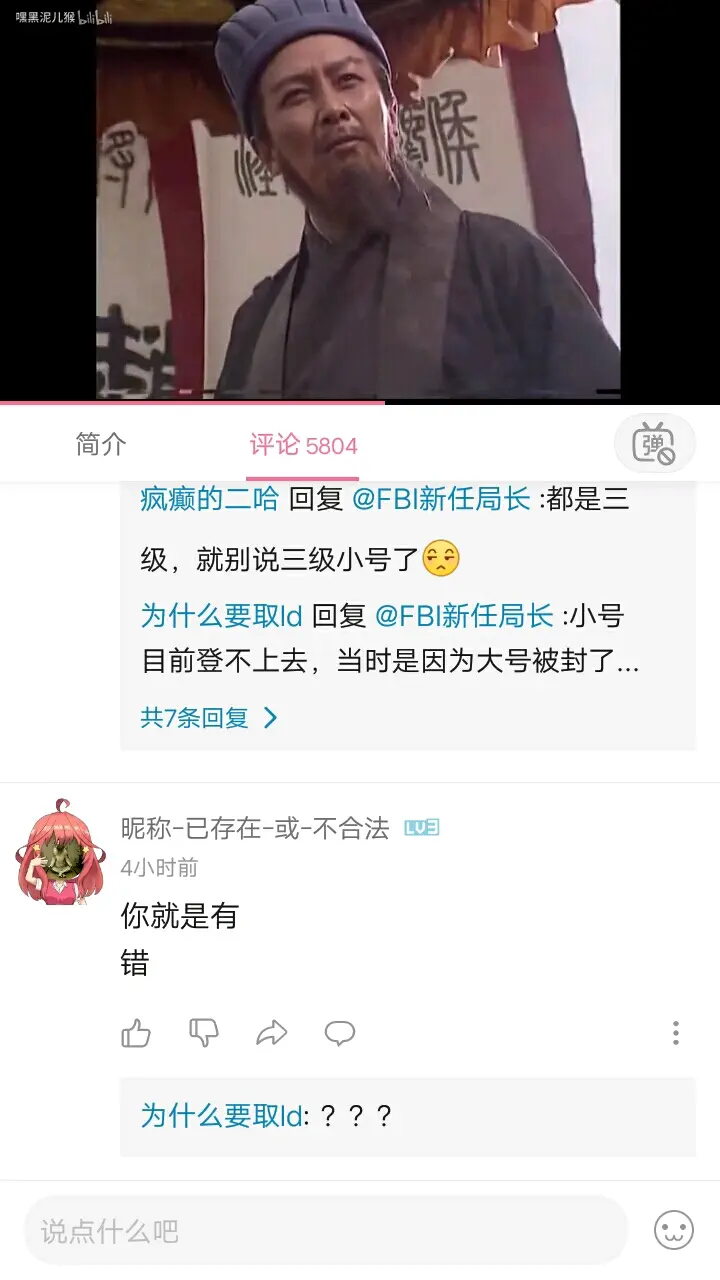This screenshot has height=1280, width=720.
Task: Open the emoji picker smiley
Action: (x=674, y=1230)
